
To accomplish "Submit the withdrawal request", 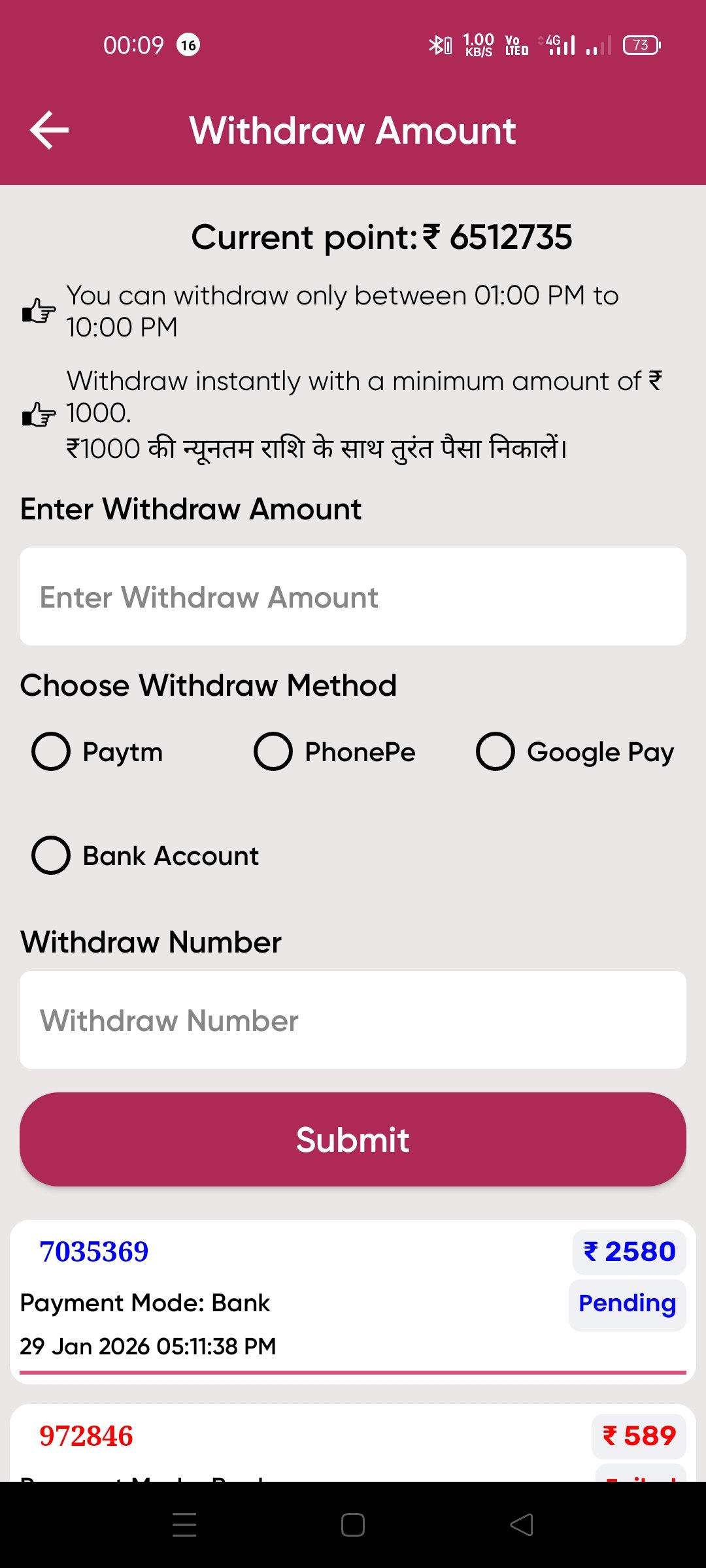I will (353, 1139).
